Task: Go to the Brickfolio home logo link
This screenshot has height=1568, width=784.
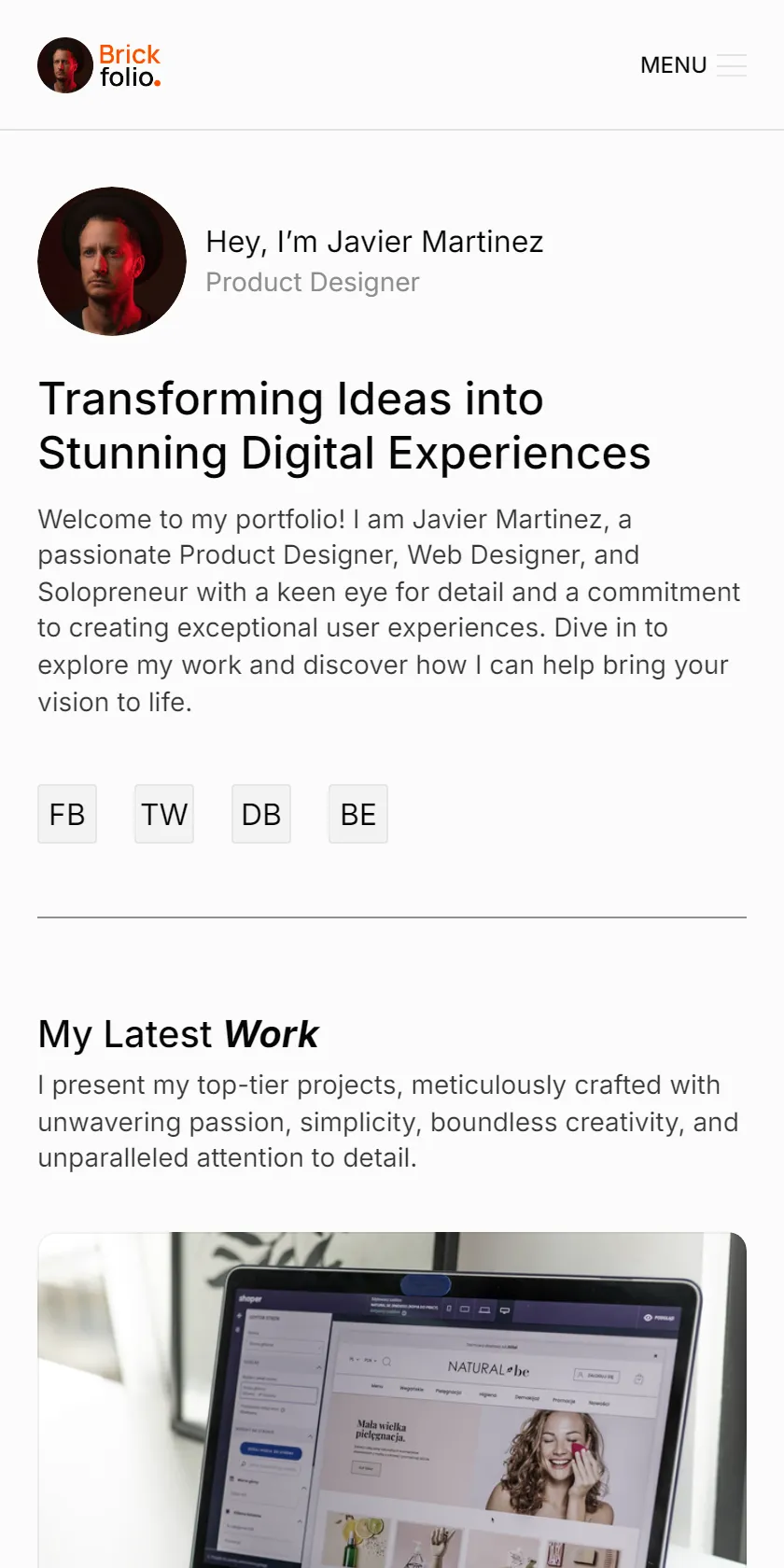Action: 99,65
